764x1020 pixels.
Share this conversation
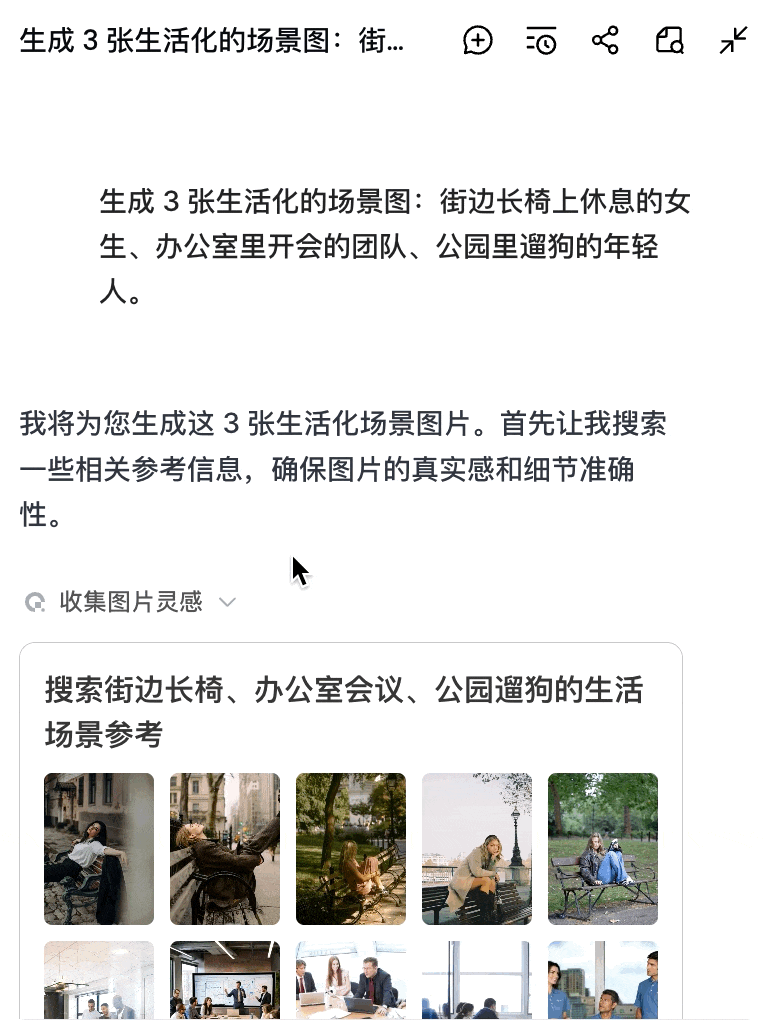pos(604,41)
